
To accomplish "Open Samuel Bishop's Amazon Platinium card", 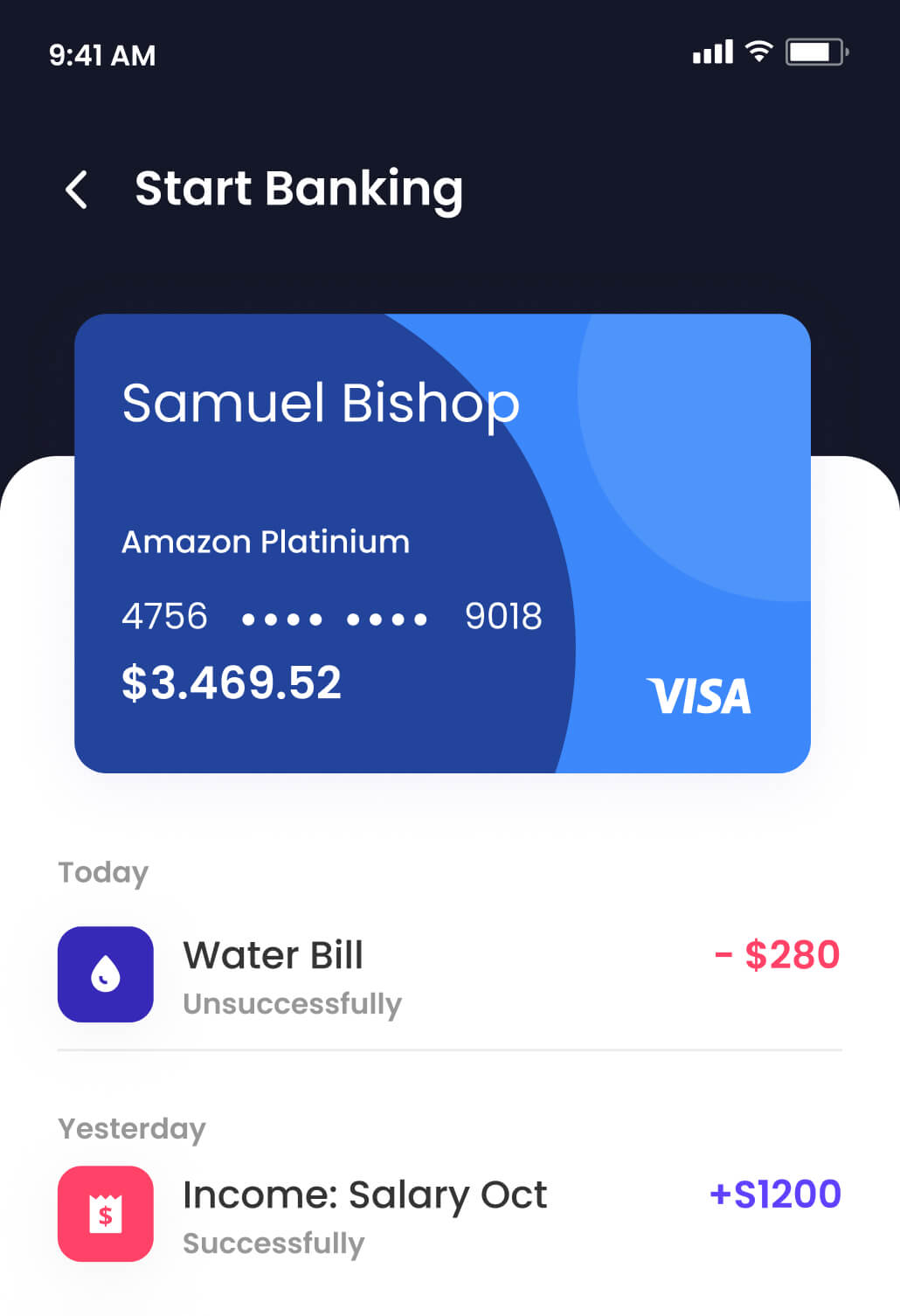I will click(442, 543).
